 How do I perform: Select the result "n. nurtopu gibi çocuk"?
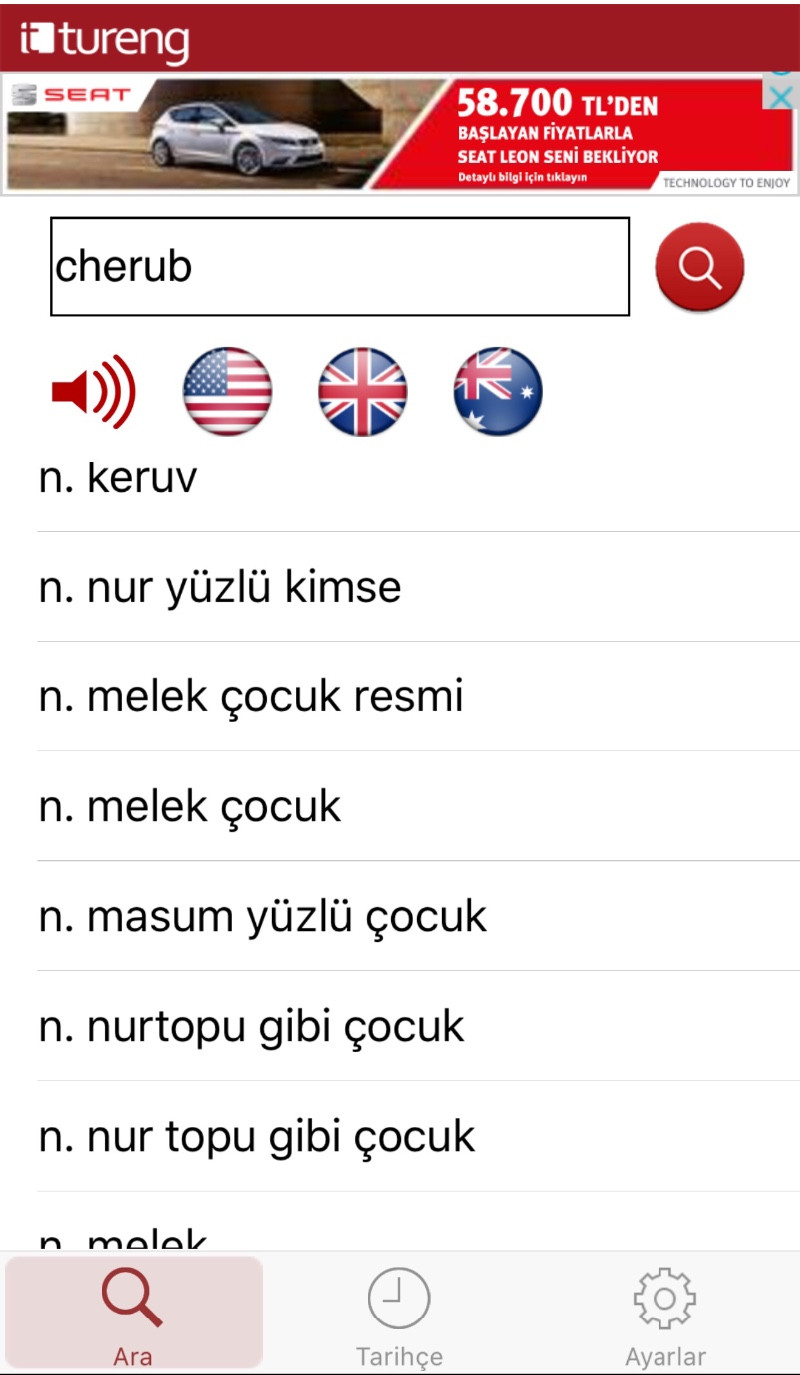tap(418, 1026)
